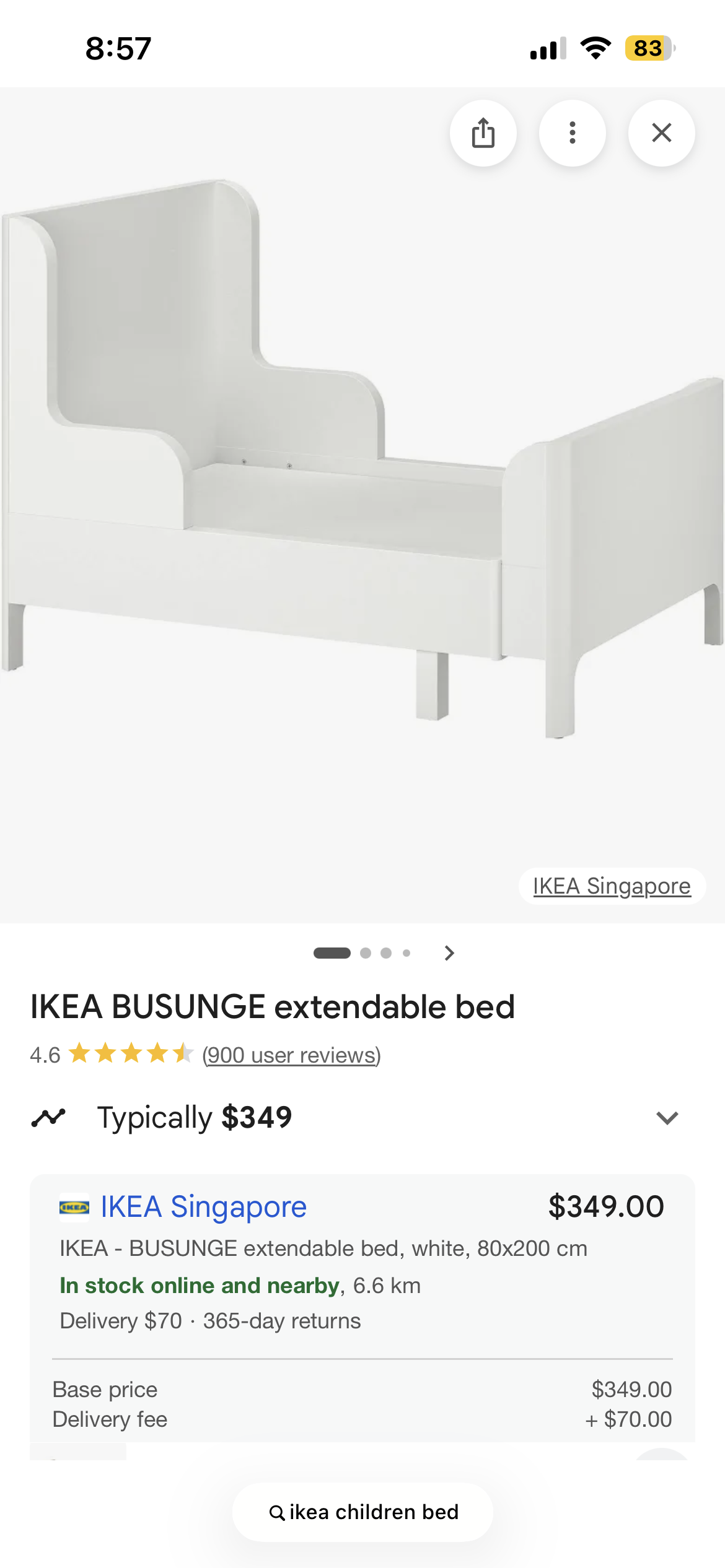
Task: Open the IKEA Singapore image source link
Action: point(612,886)
